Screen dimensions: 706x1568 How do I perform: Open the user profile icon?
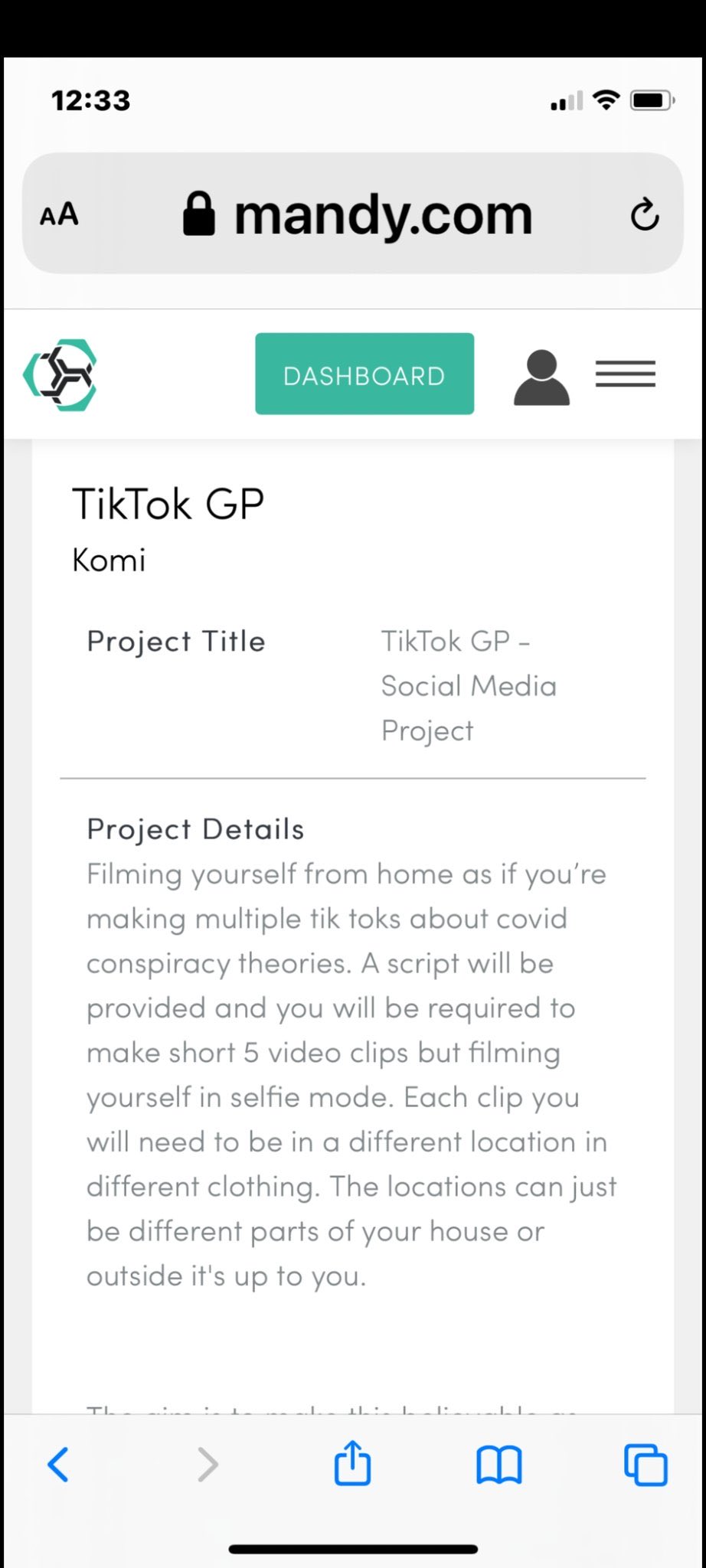pyautogui.click(x=541, y=377)
